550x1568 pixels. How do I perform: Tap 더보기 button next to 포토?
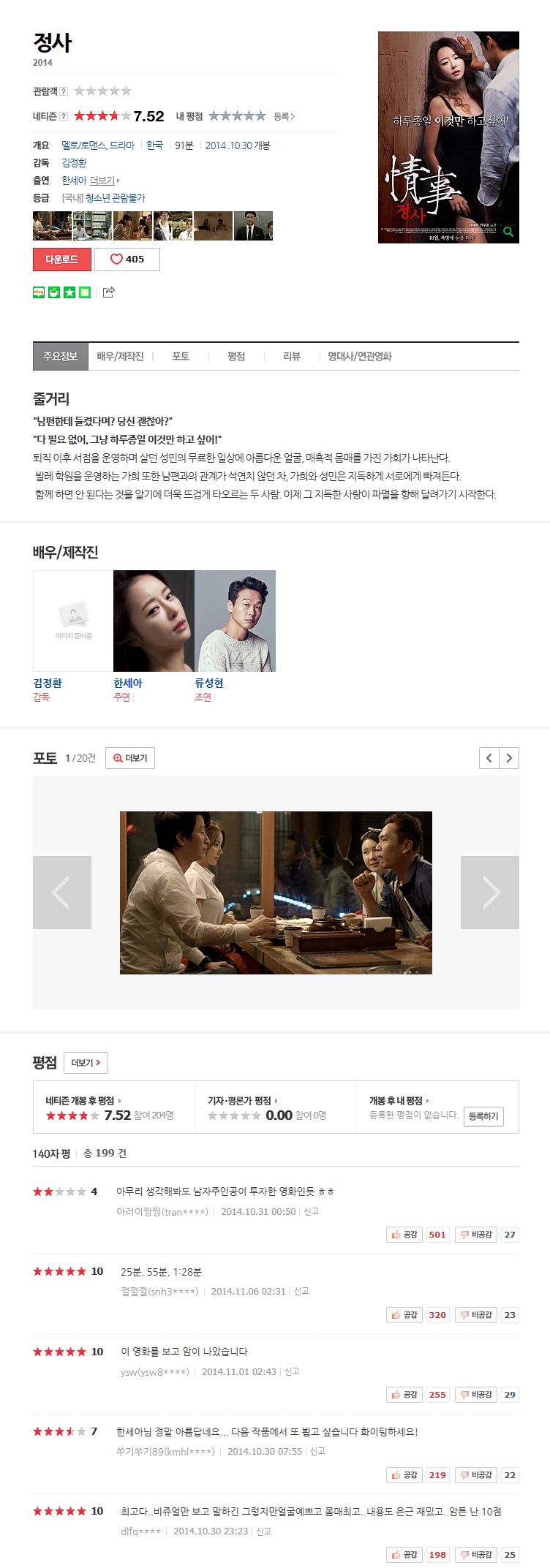pos(130,758)
